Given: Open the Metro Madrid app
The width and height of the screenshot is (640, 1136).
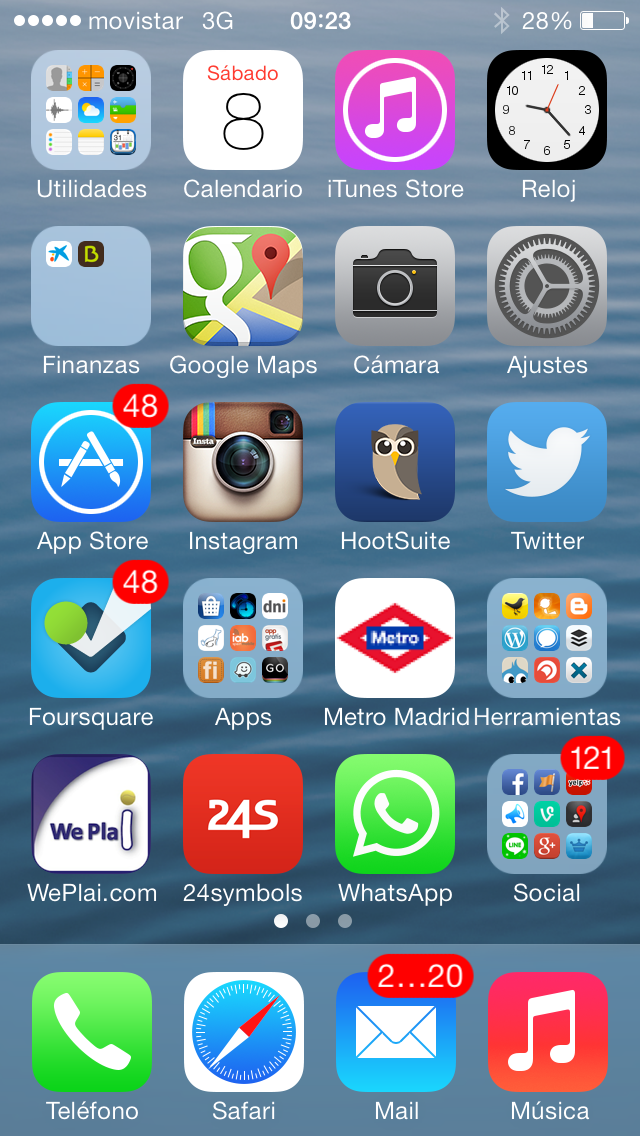Looking at the screenshot, I should [395, 638].
